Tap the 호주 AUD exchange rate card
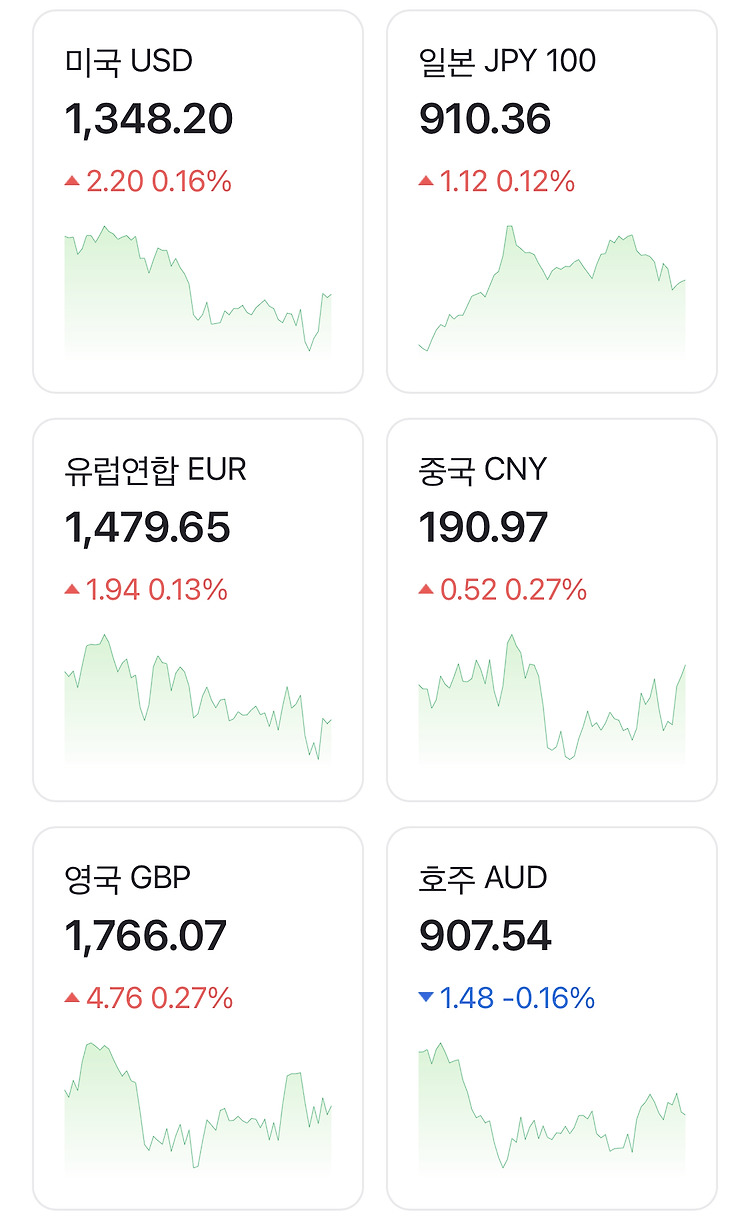Screen dimensions: 750x1216 coord(552,1018)
